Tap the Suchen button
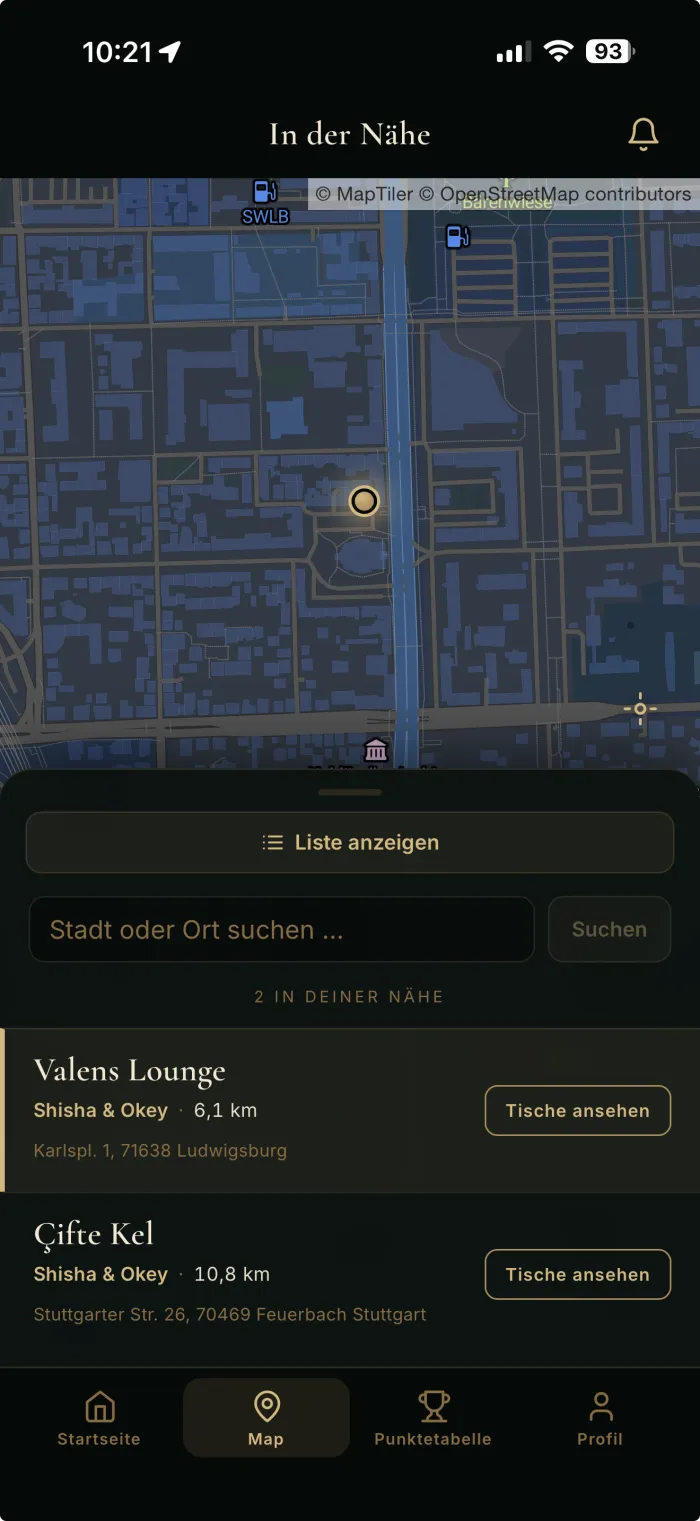 pyautogui.click(x=609, y=929)
